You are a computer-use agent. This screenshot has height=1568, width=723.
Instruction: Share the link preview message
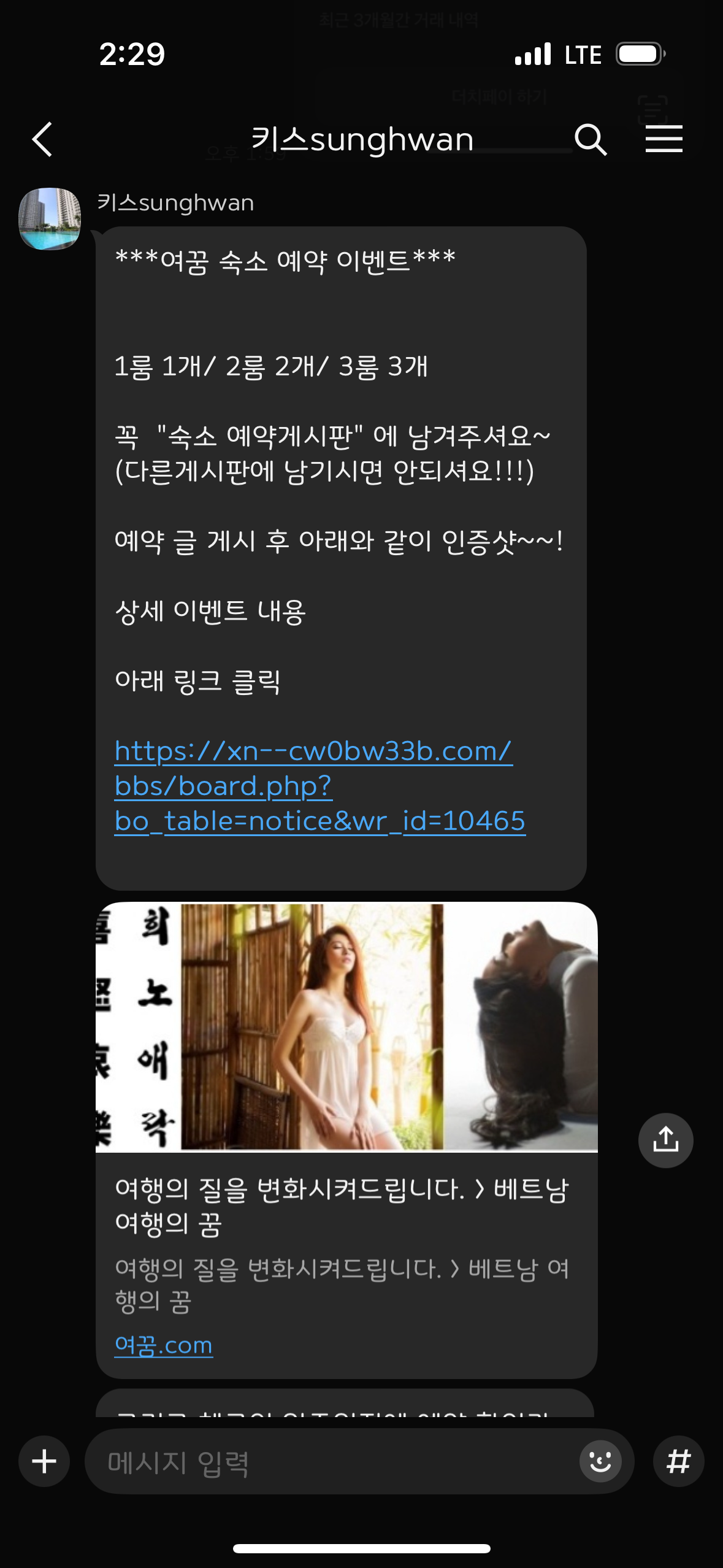tap(665, 1140)
